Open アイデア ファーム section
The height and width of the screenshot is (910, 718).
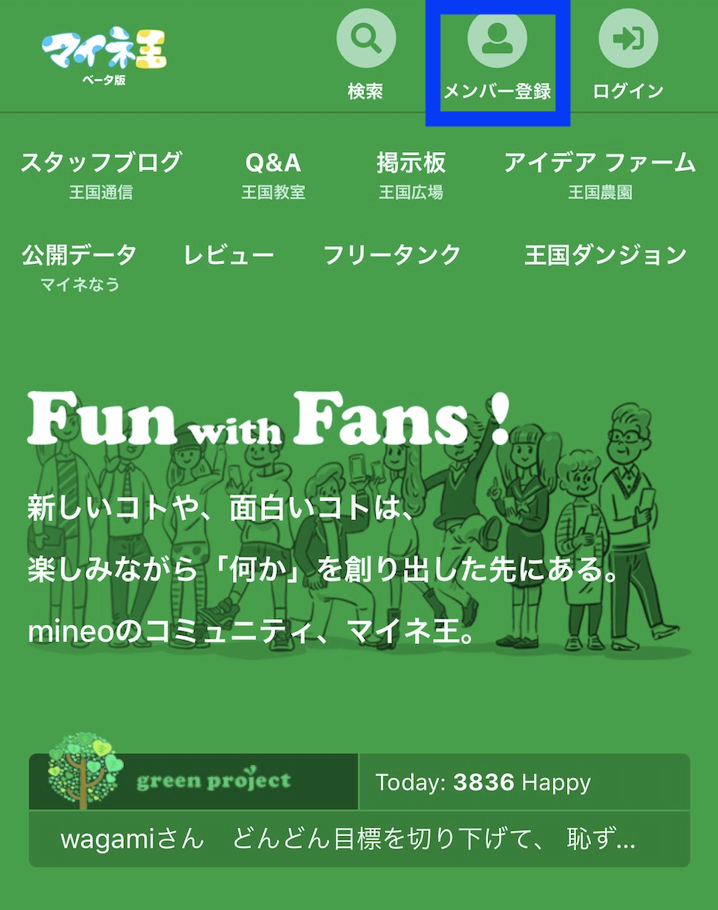coord(600,173)
